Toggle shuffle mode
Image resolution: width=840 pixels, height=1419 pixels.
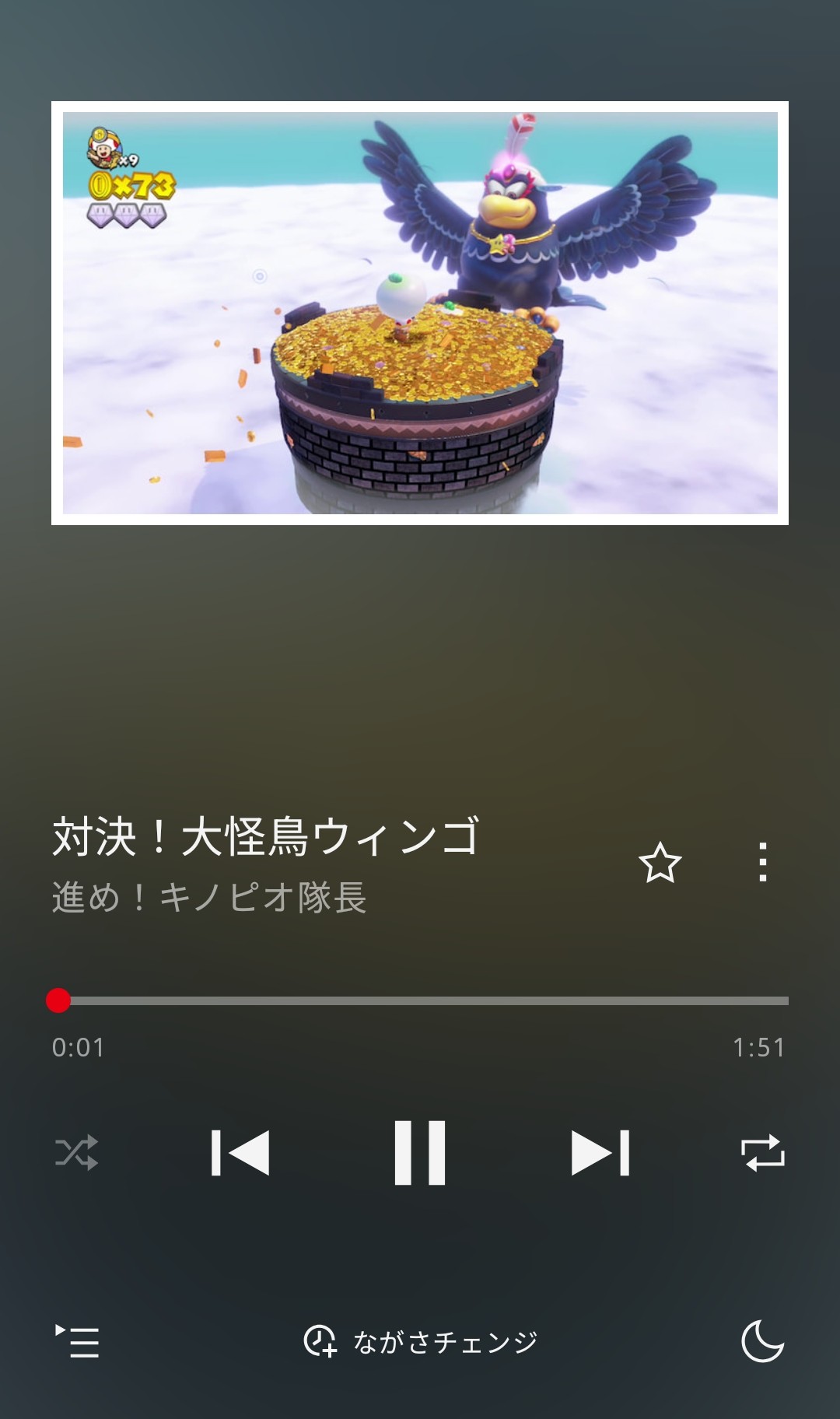pyautogui.click(x=76, y=1153)
